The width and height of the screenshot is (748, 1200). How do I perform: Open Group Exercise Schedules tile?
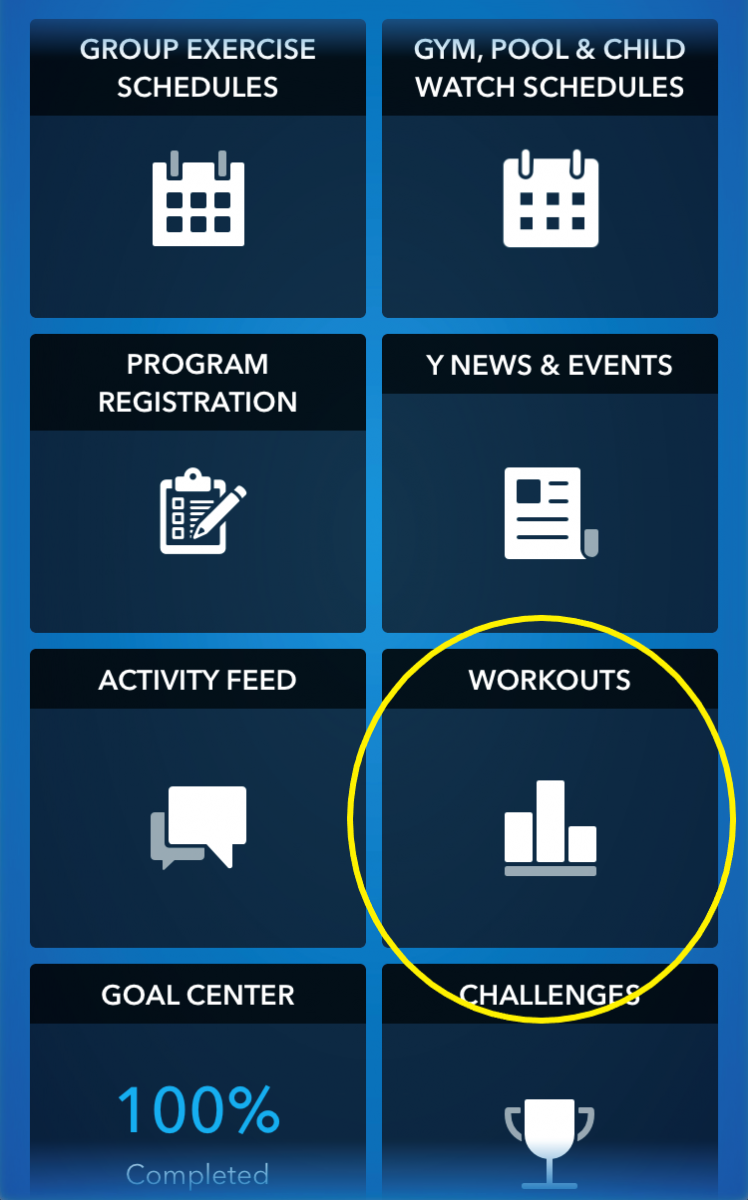pos(198,170)
